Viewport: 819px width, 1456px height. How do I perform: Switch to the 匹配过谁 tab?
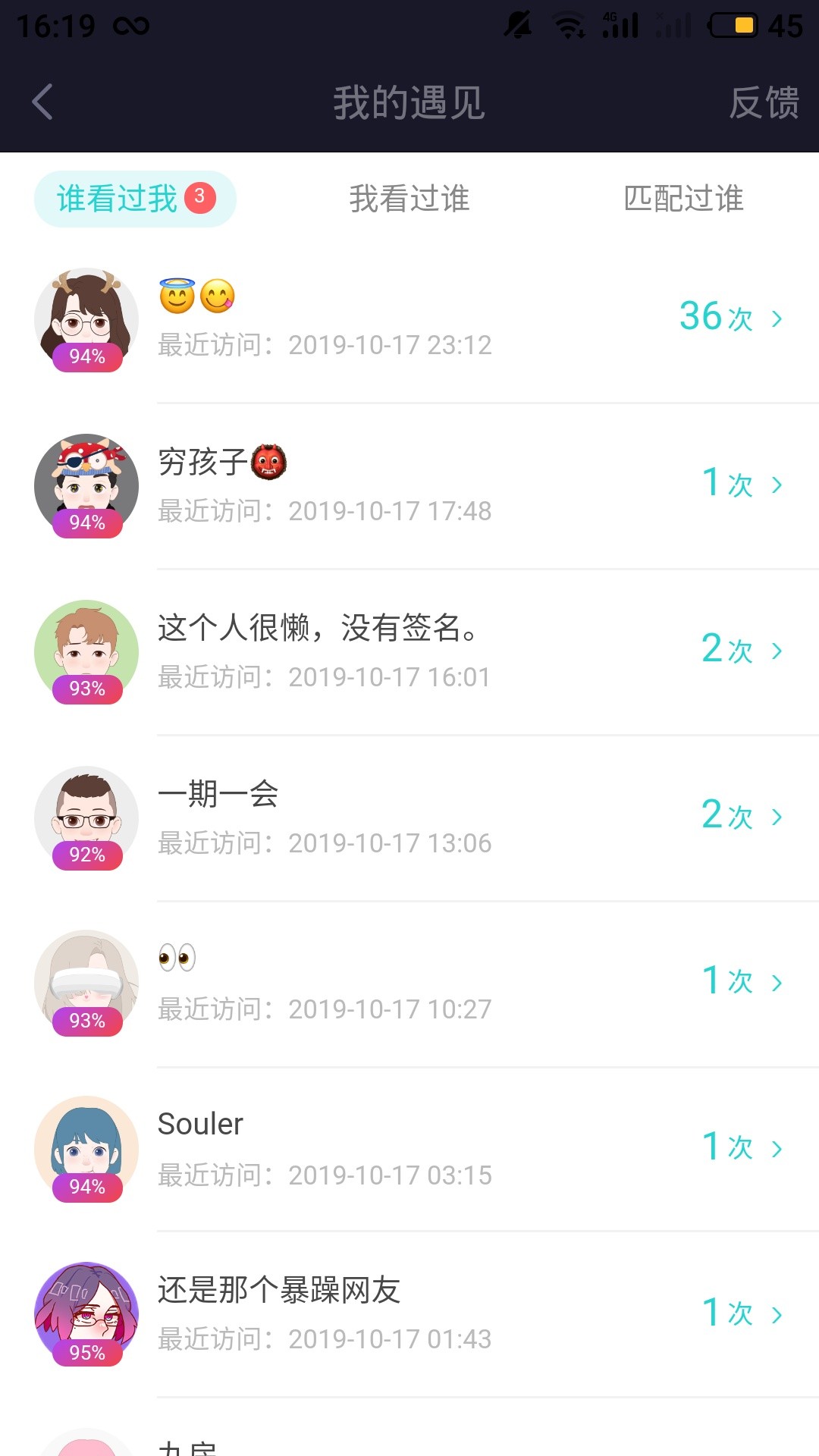pyautogui.click(x=683, y=199)
